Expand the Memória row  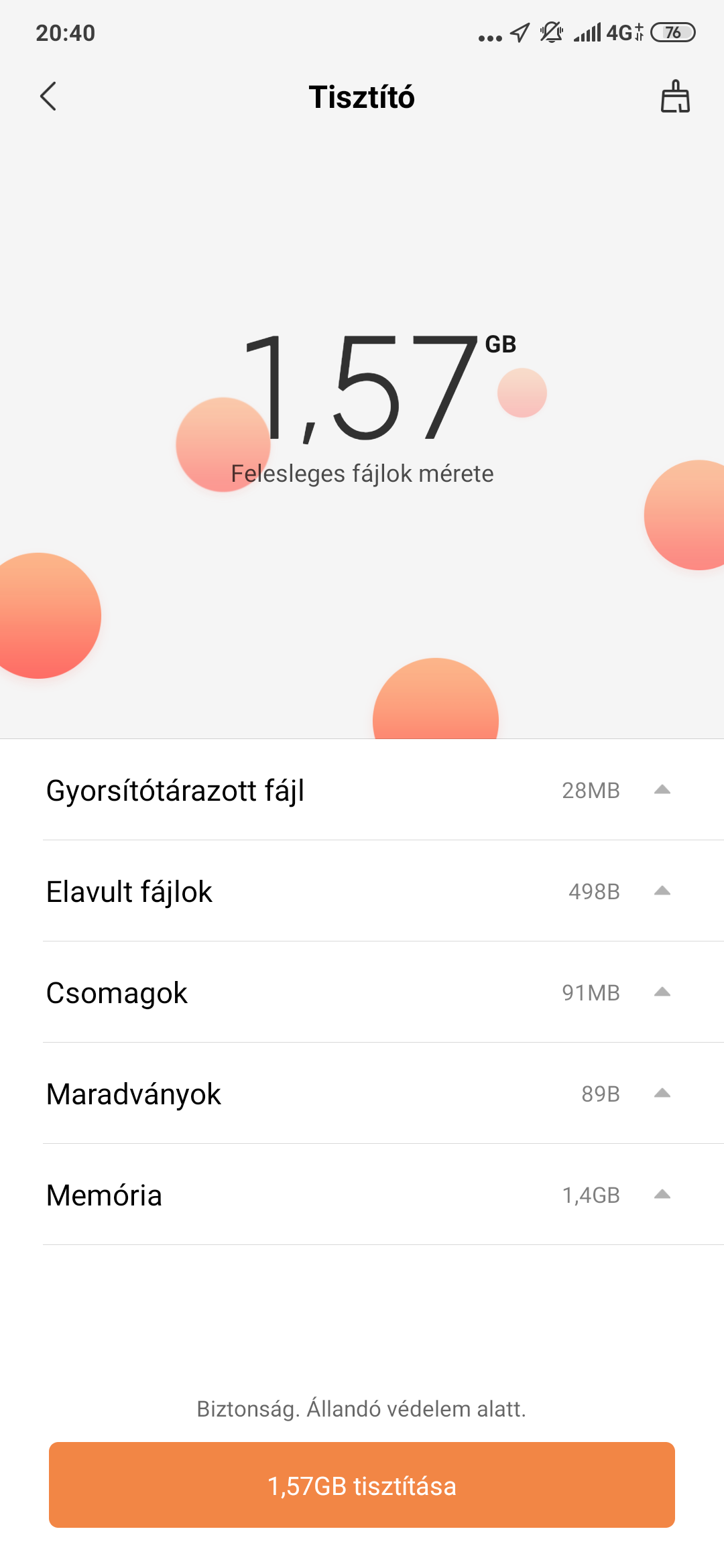(x=362, y=1195)
